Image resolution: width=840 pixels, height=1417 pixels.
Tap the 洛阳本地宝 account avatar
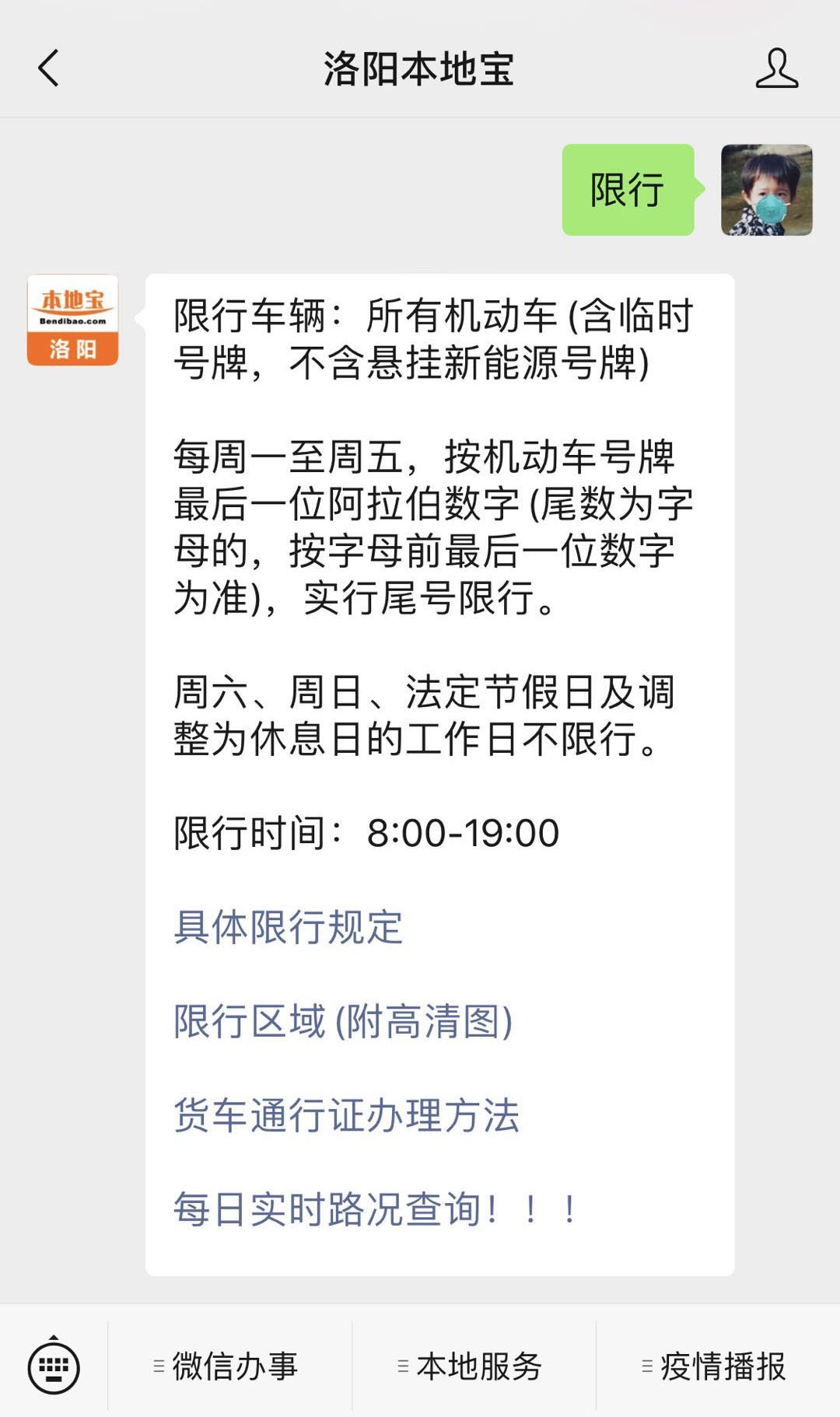click(73, 320)
